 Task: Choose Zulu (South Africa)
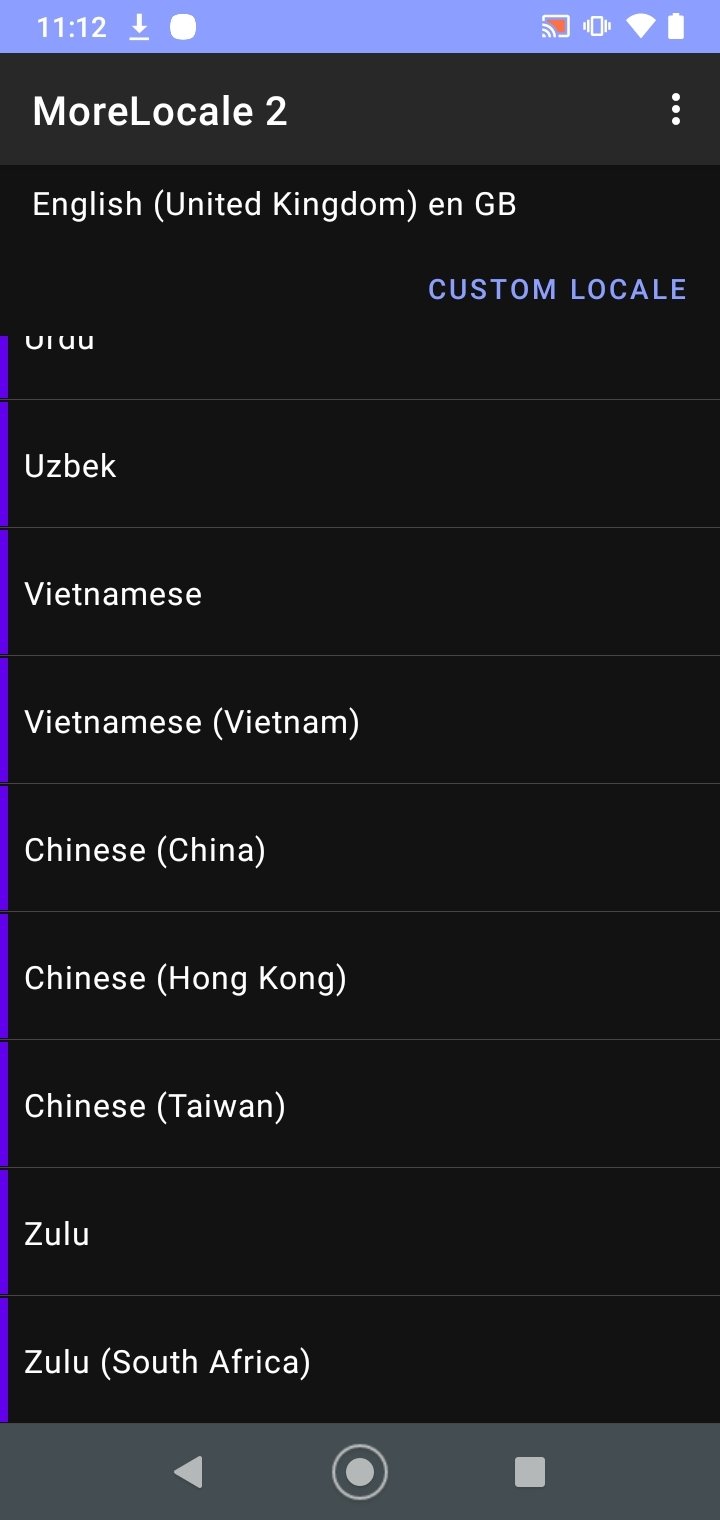click(x=360, y=1361)
